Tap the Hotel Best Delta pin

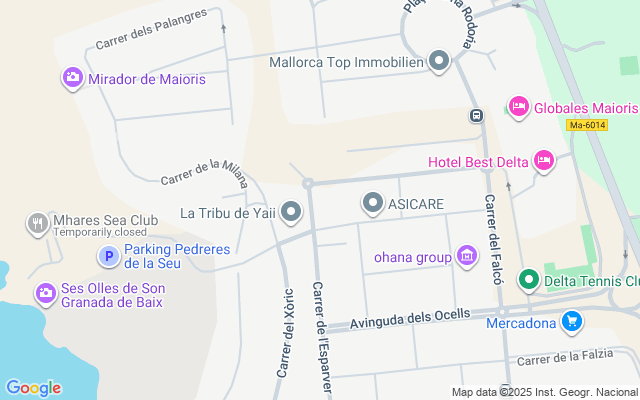543,160
